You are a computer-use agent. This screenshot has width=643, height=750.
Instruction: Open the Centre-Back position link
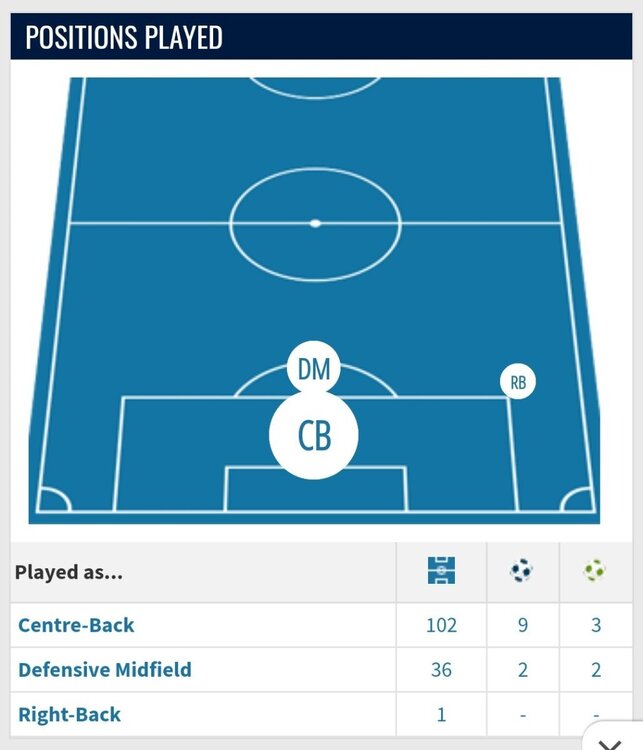pyautogui.click(x=76, y=625)
